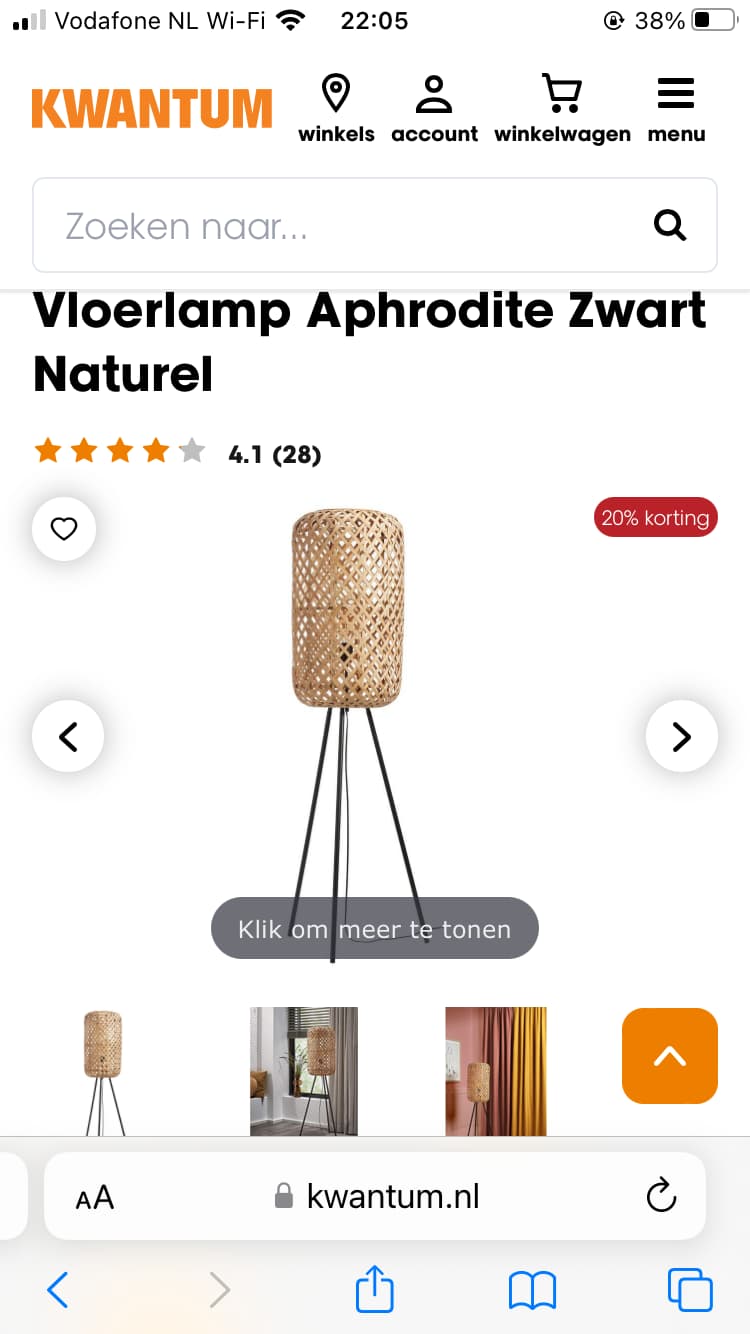Open the Safari tabs overview

click(690, 1290)
